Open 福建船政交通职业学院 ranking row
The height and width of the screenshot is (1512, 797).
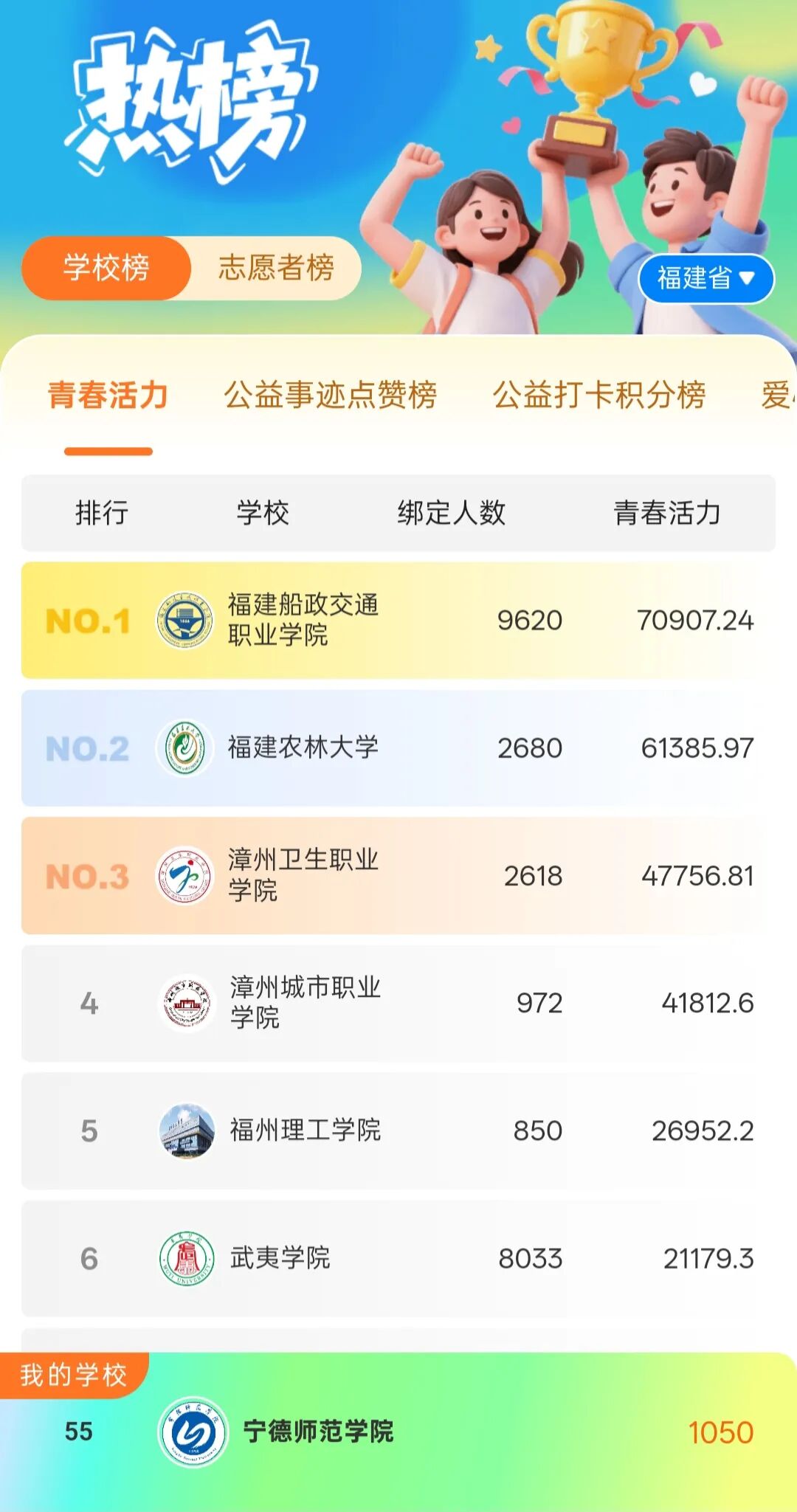[398, 620]
